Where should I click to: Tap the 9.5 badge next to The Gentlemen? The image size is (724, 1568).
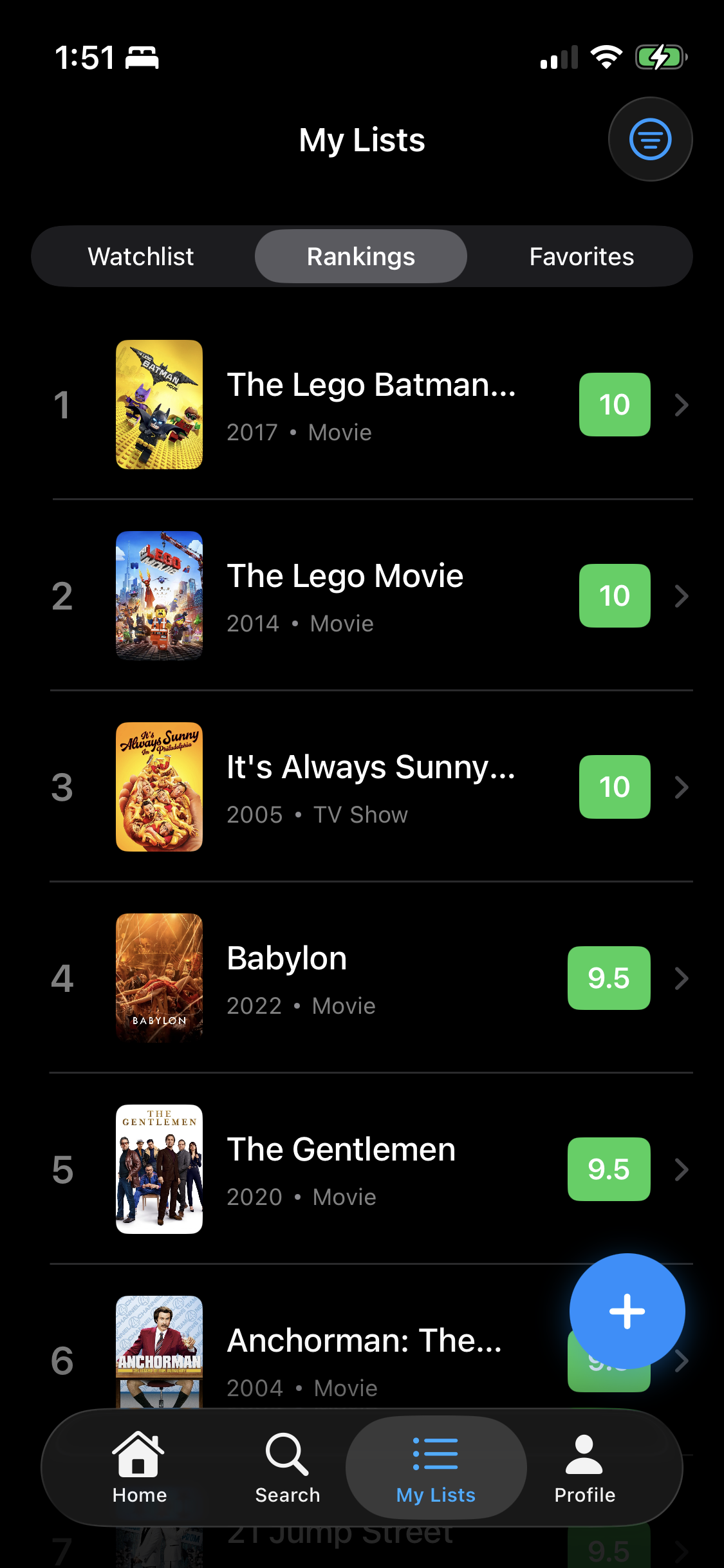(x=609, y=1170)
